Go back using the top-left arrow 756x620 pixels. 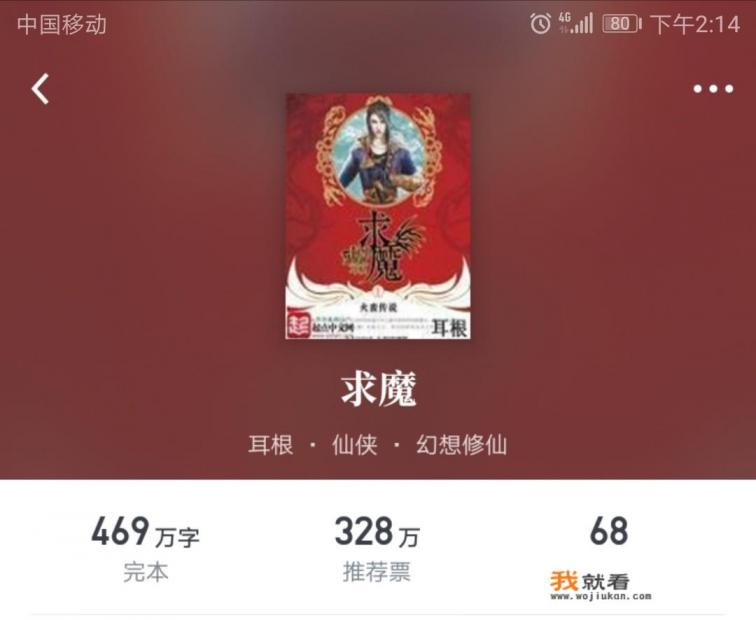point(40,89)
